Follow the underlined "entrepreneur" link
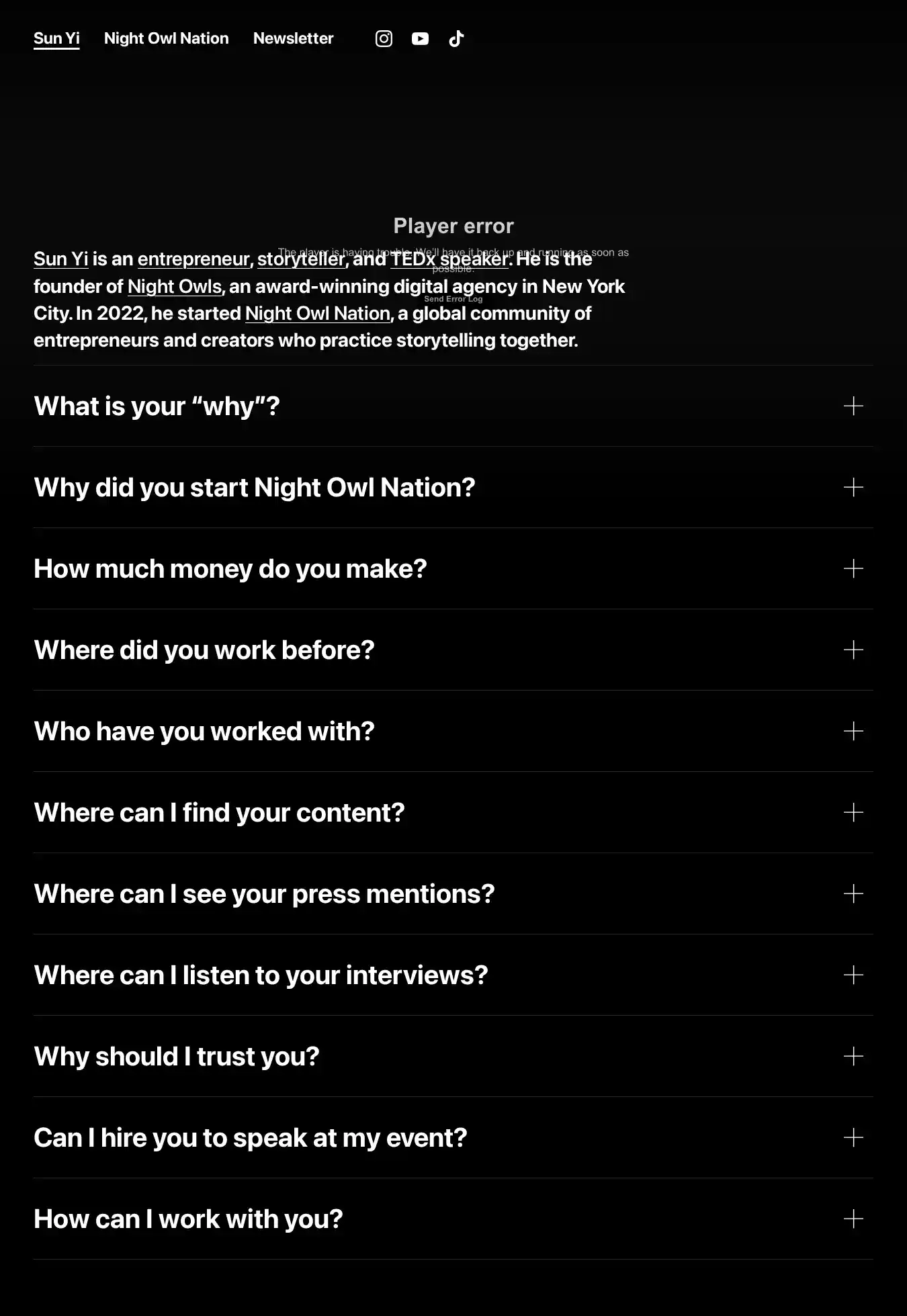The width and height of the screenshot is (907, 1316). 193,259
